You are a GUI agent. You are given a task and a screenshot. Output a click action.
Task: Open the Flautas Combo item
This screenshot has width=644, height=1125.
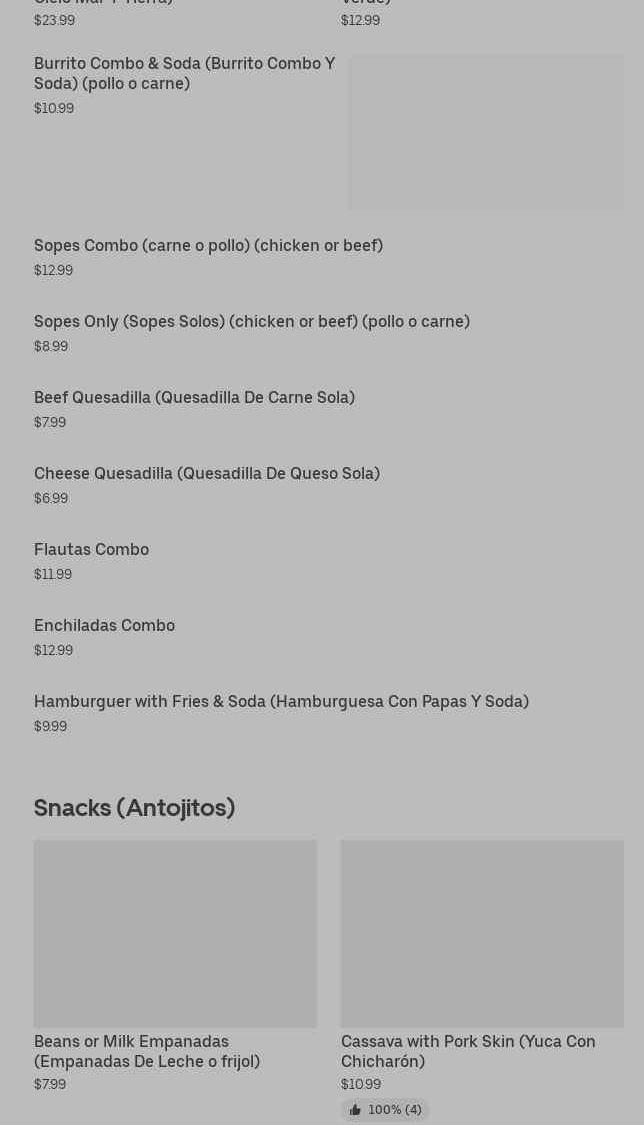(91, 550)
